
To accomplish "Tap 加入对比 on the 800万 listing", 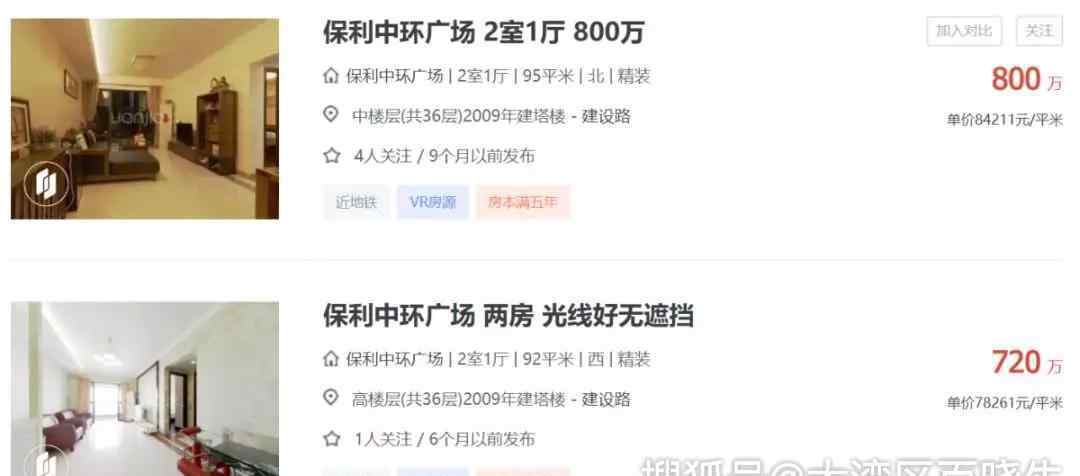I will (964, 31).
